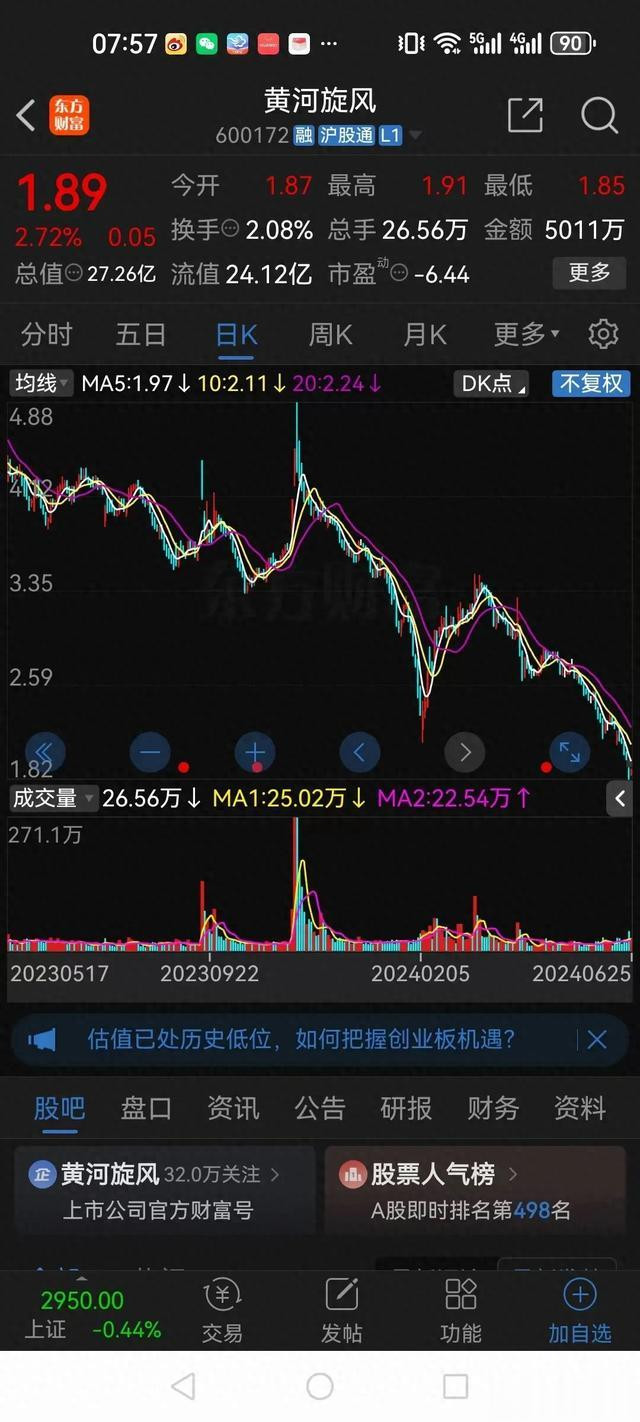Share this stock page
Screen dimensions: 640x1422
525,116
